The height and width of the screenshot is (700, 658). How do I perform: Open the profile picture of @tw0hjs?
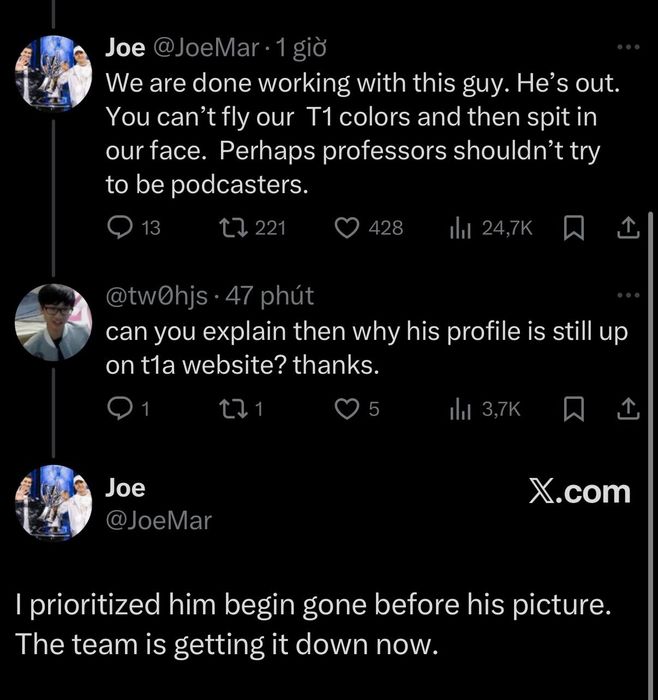tap(54, 321)
